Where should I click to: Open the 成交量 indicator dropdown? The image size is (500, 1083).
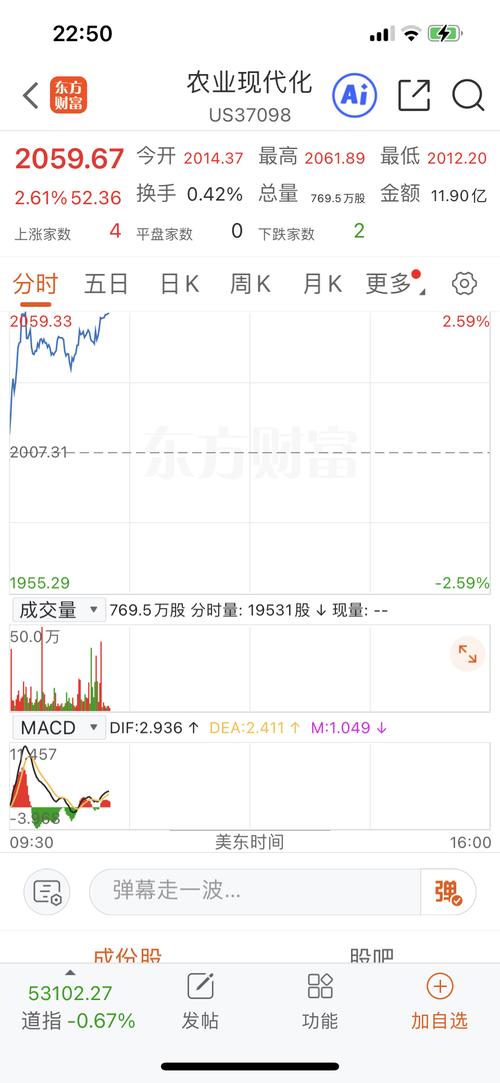pos(59,610)
